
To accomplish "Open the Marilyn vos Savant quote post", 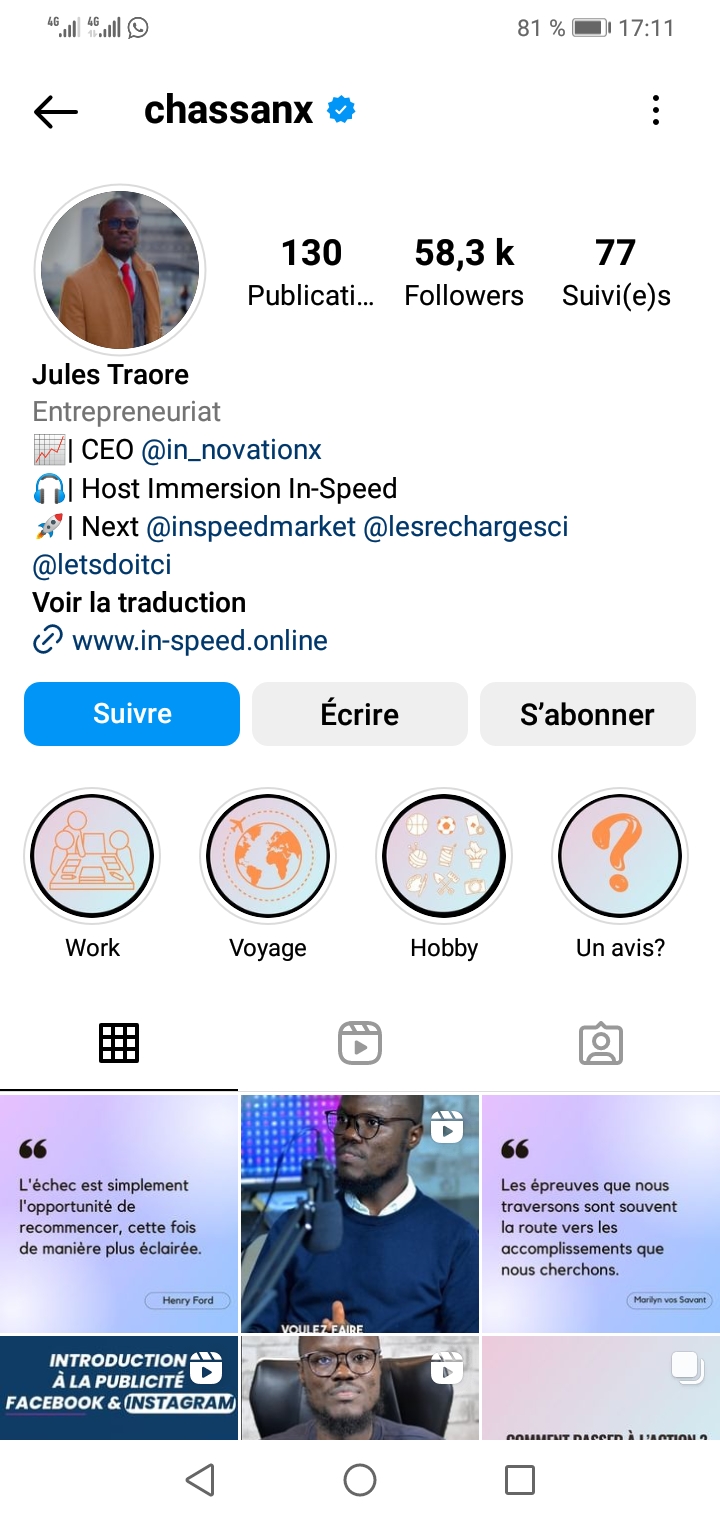I will pos(601,1214).
